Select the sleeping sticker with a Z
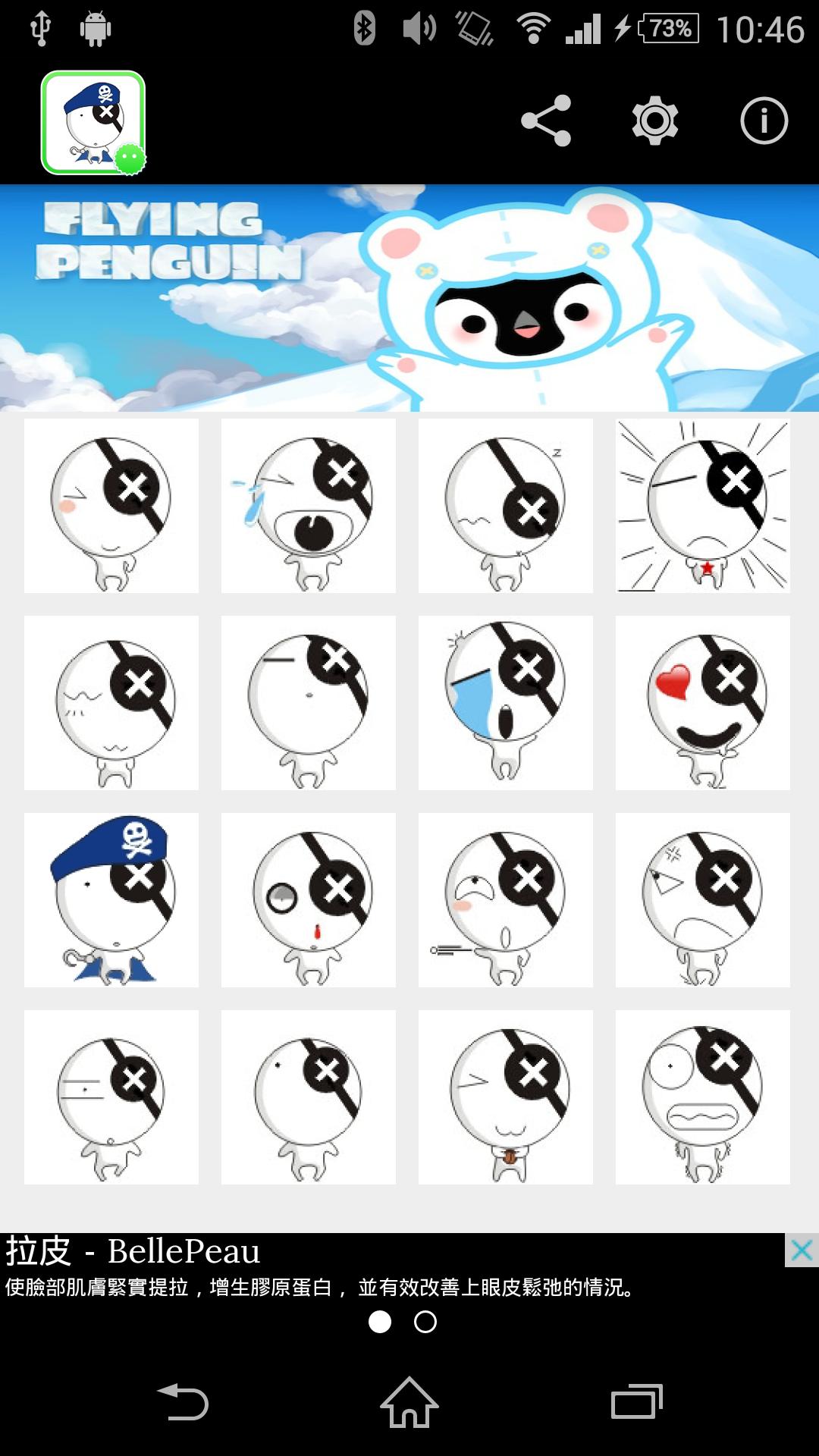 coord(505,506)
